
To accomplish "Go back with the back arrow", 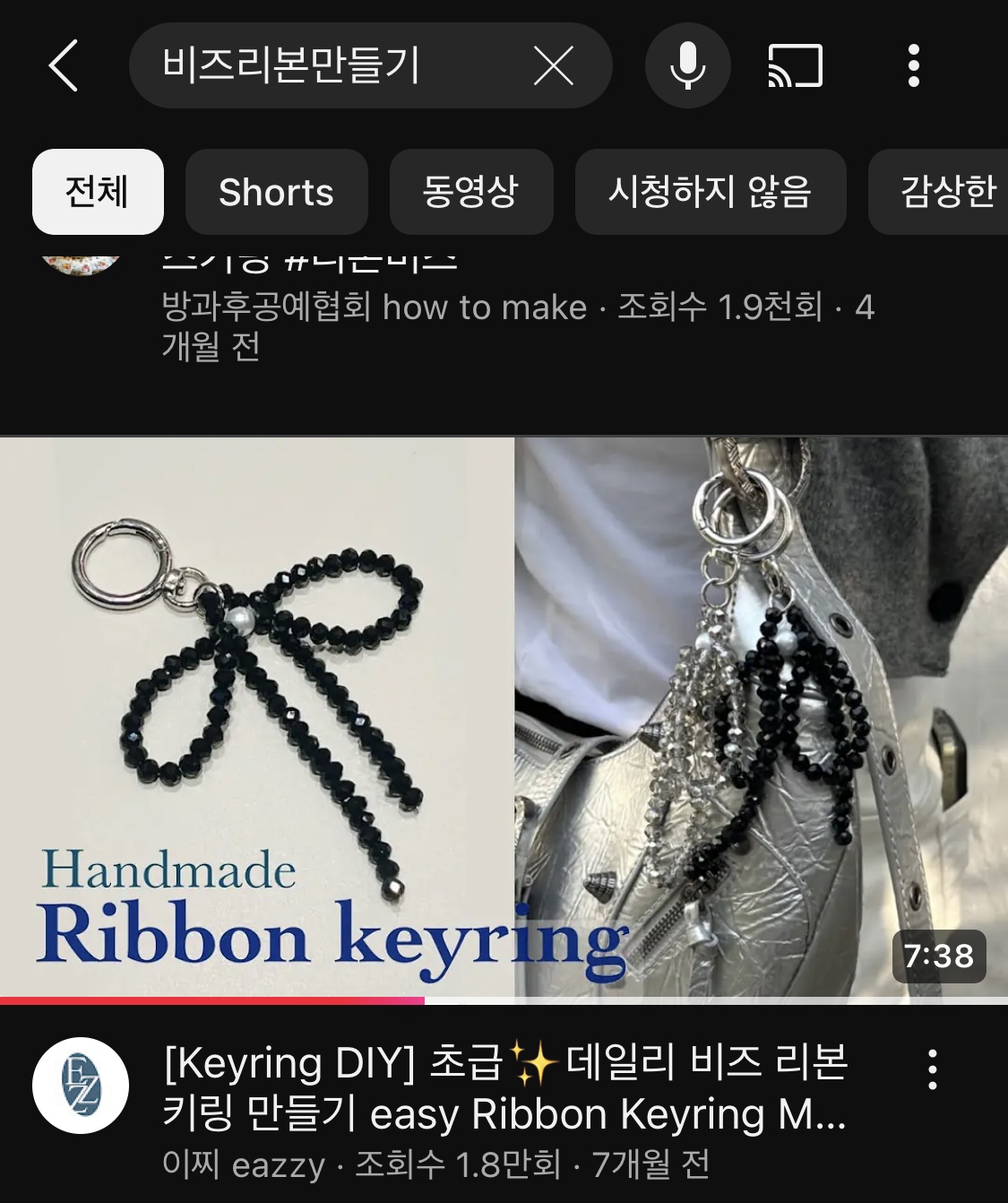I will point(63,65).
